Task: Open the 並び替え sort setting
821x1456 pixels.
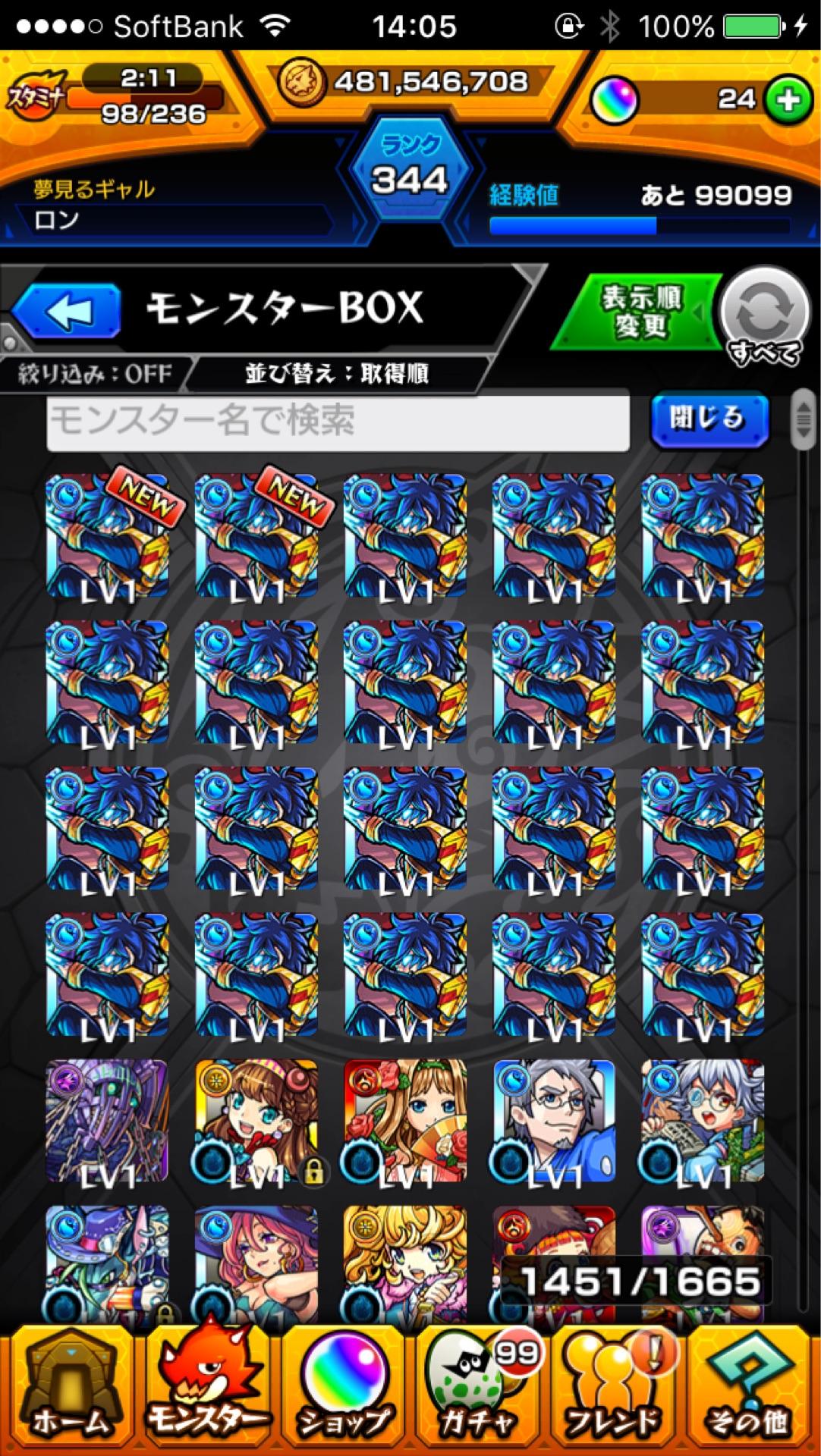Action: tap(336, 374)
